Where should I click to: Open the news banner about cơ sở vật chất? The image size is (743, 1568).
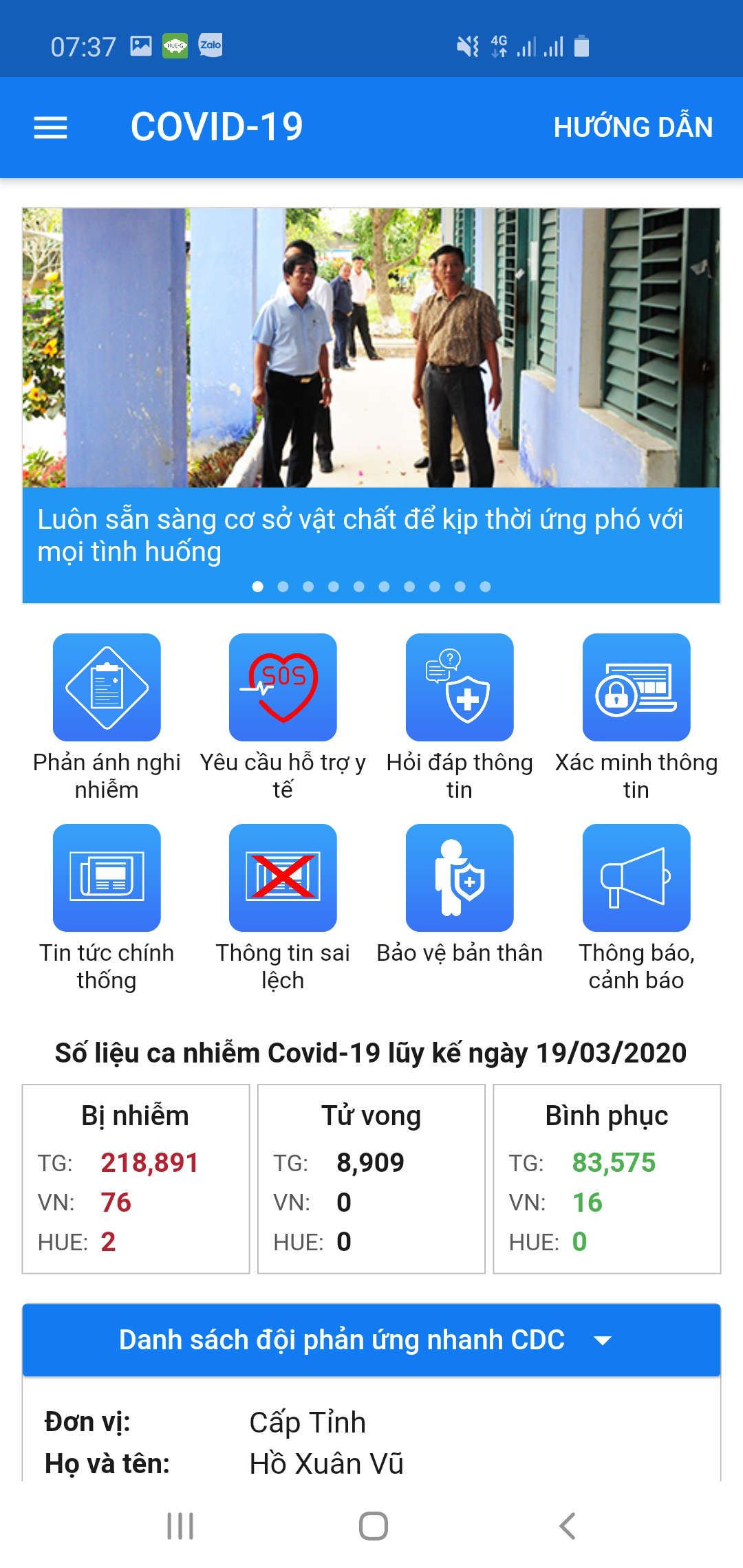coord(371,405)
